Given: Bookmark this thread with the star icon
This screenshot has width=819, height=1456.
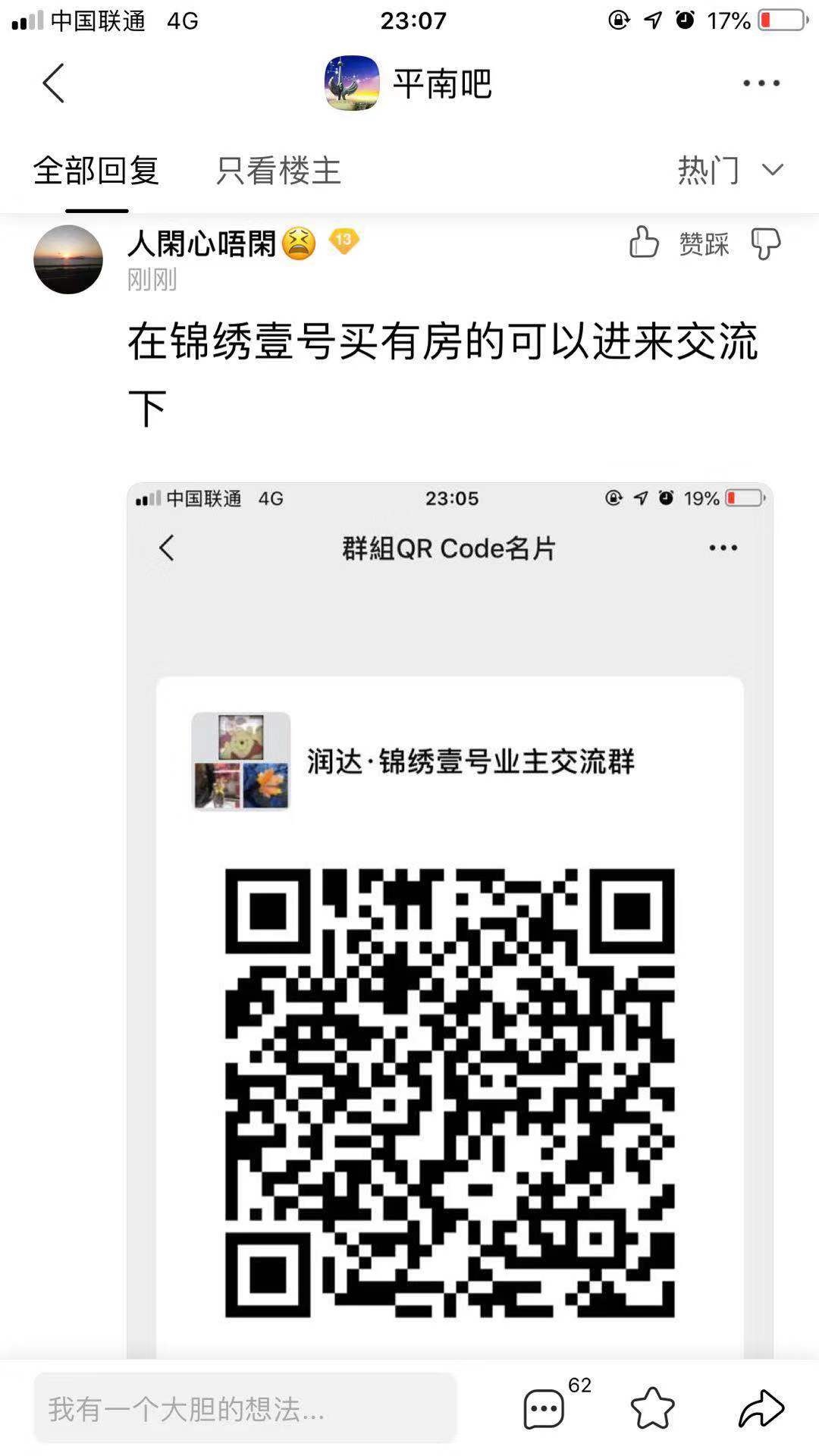Looking at the screenshot, I should tap(652, 1409).
